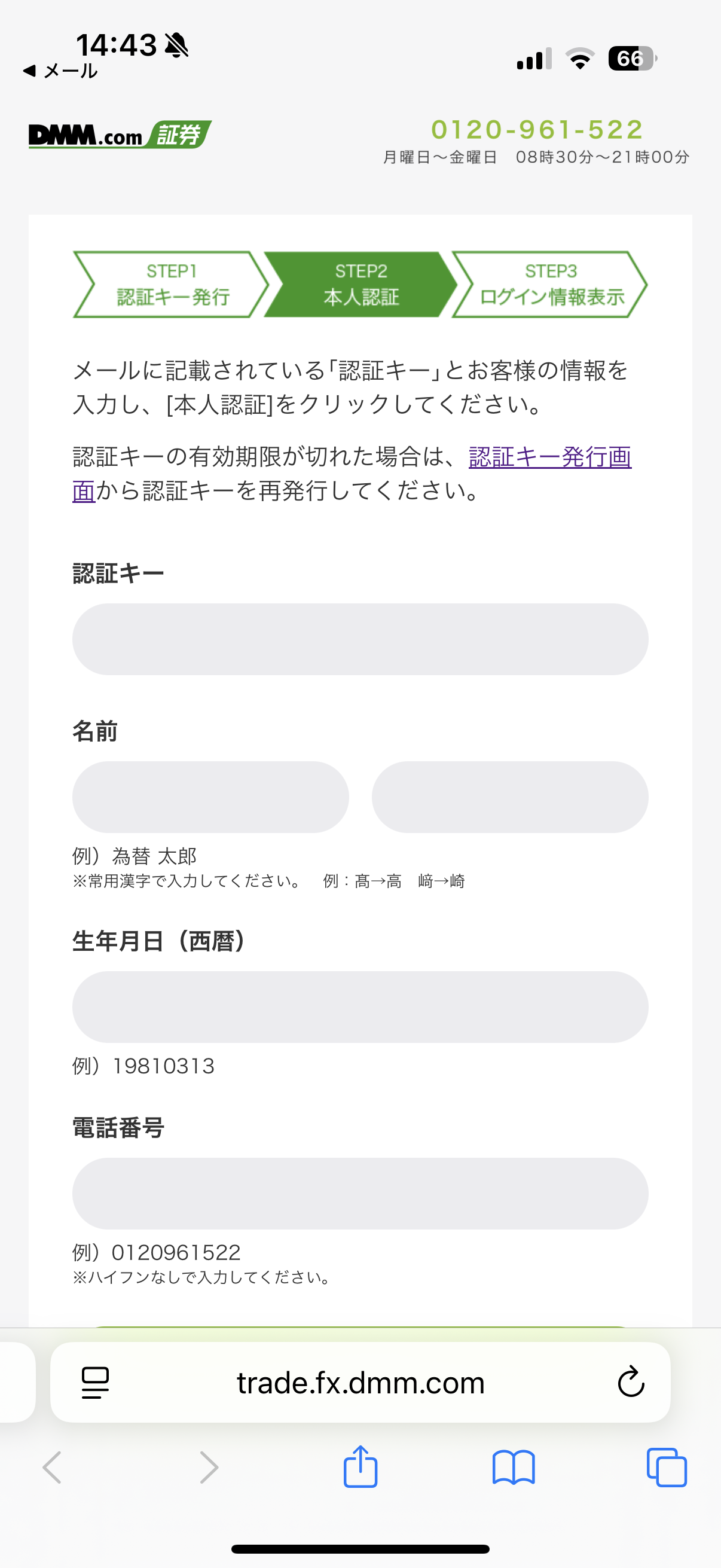Open Safari page settings menu icon
The image size is (721, 1568).
pyautogui.click(x=96, y=1383)
